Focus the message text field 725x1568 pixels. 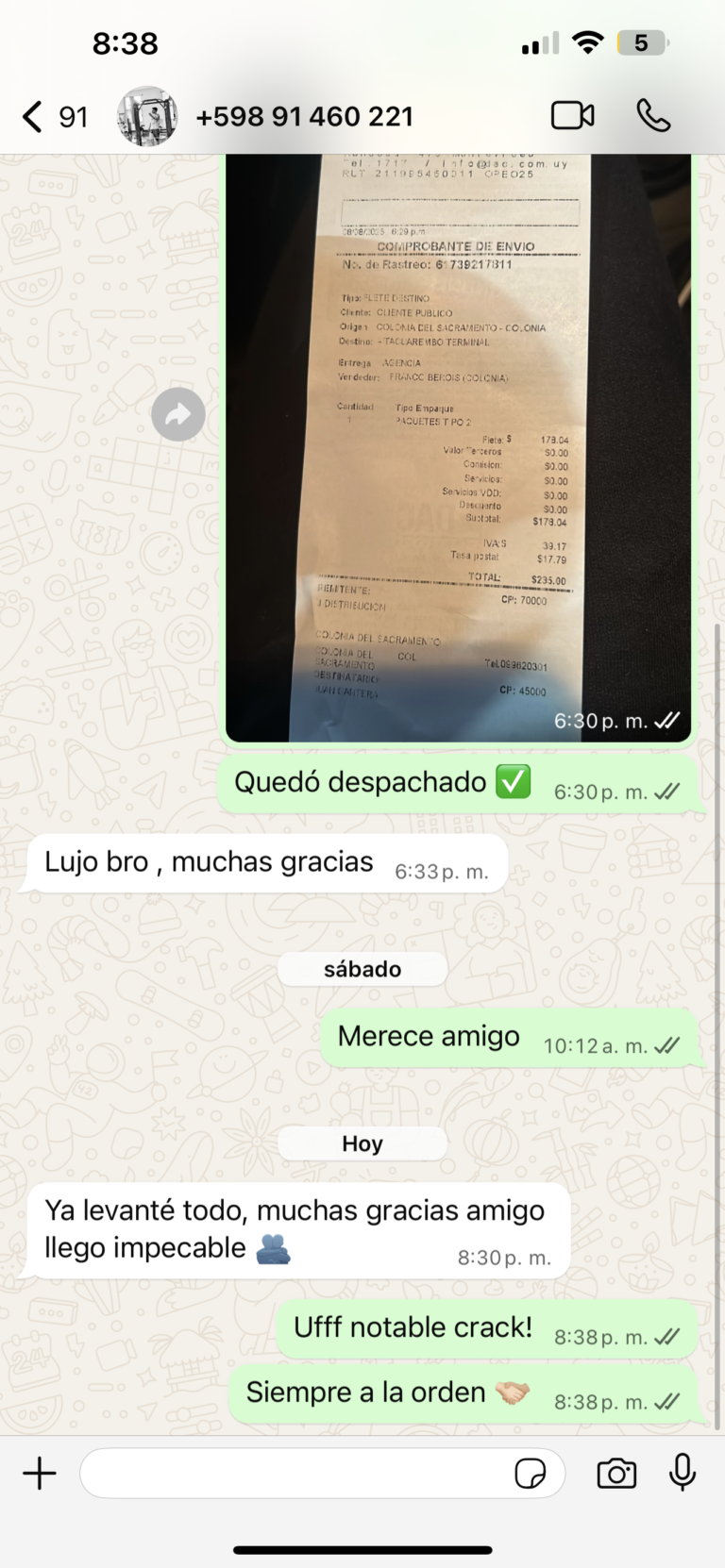(293, 1474)
